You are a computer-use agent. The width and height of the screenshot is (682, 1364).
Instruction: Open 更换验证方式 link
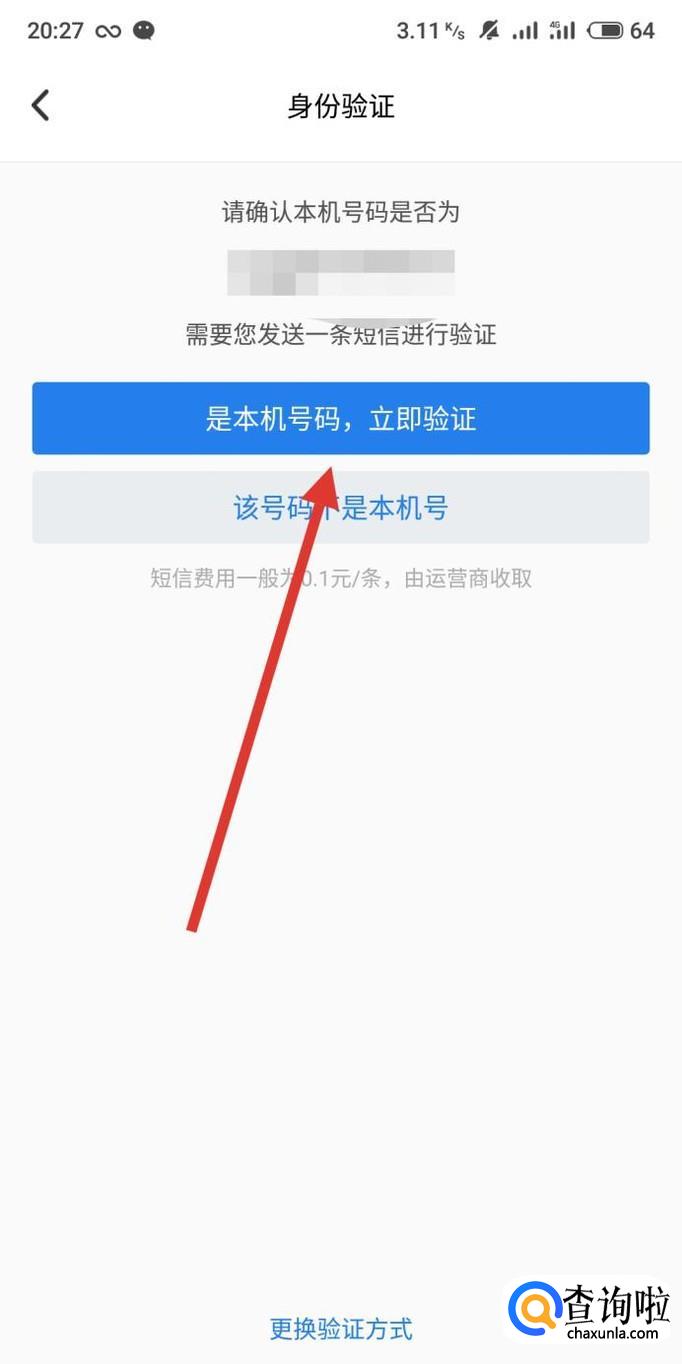[x=341, y=1329]
